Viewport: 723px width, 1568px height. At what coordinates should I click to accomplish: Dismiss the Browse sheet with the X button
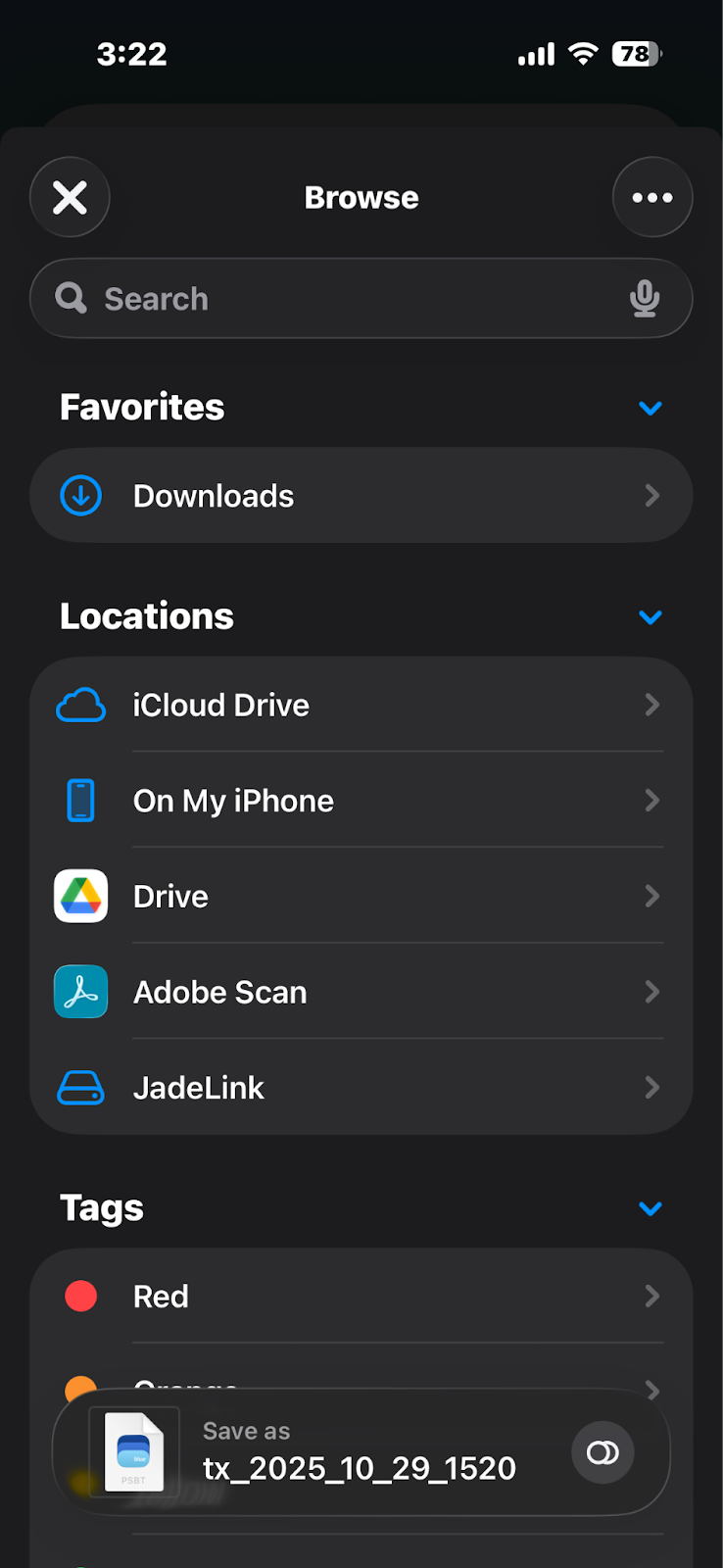[x=70, y=196]
